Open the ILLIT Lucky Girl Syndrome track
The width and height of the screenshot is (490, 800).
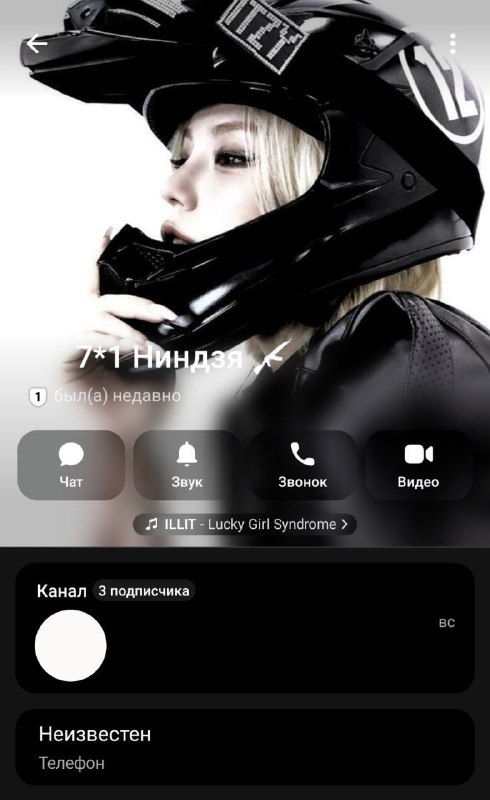(244, 524)
